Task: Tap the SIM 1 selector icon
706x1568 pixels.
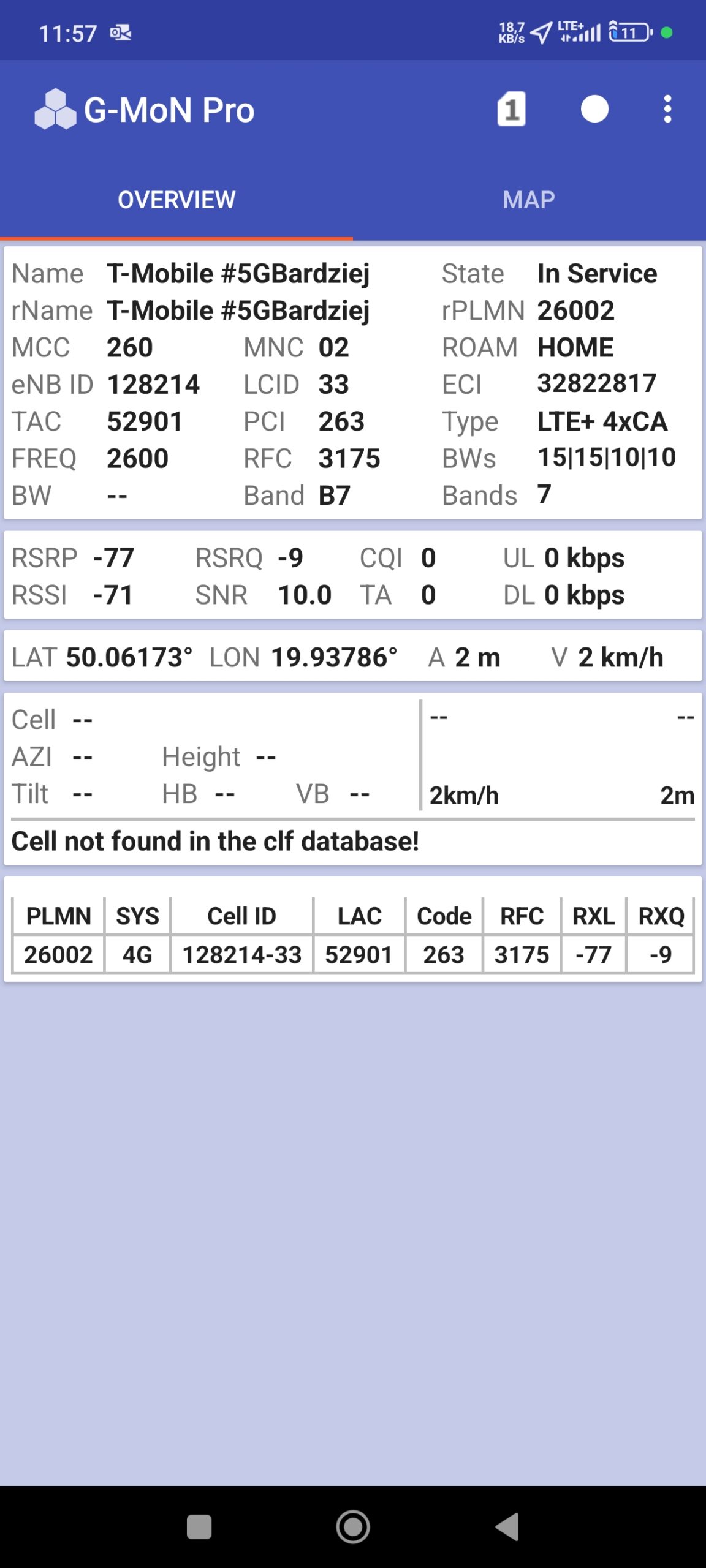Action: pos(511,110)
